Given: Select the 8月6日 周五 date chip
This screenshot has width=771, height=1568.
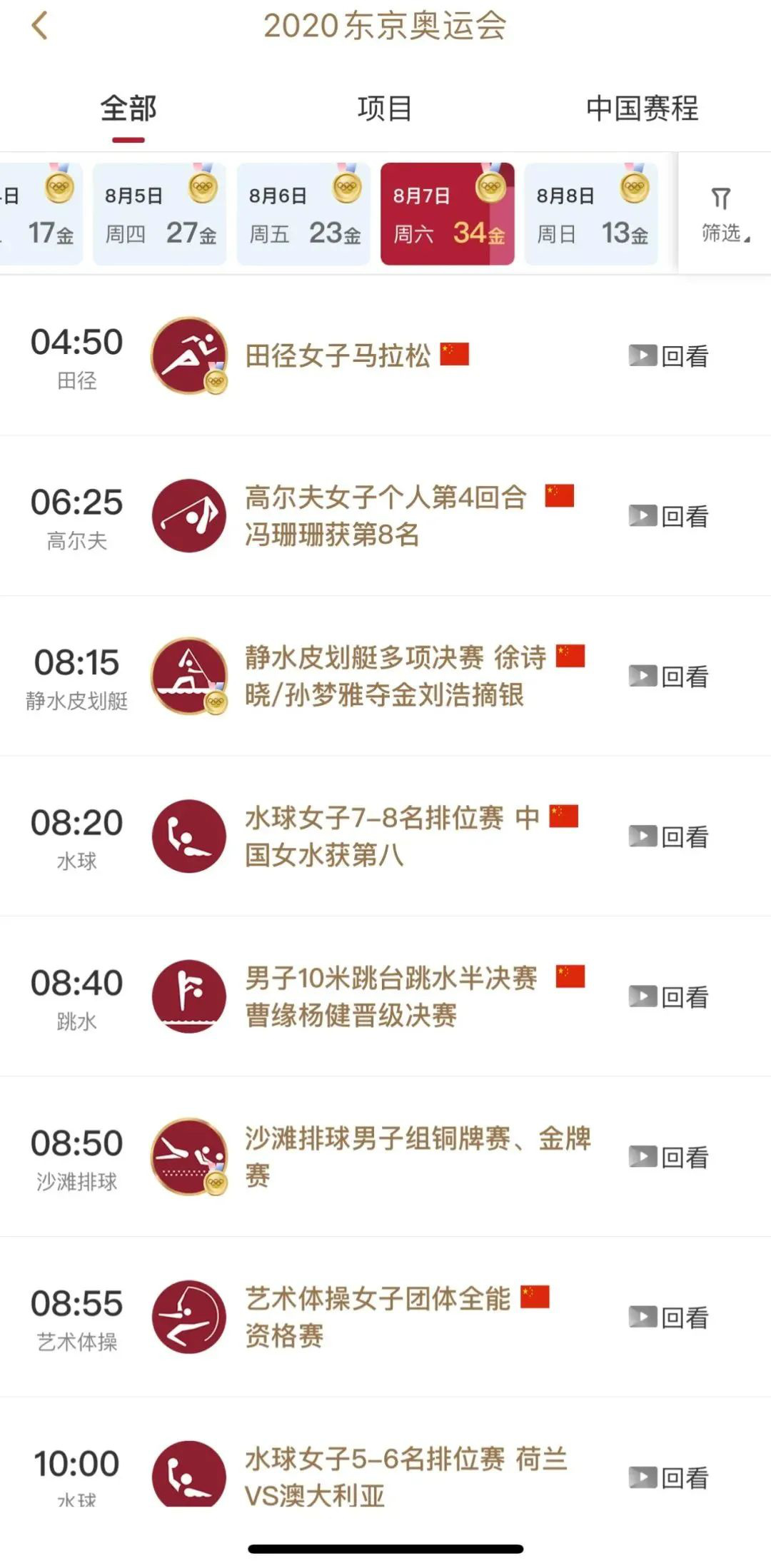Looking at the screenshot, I should coord(303,214).
